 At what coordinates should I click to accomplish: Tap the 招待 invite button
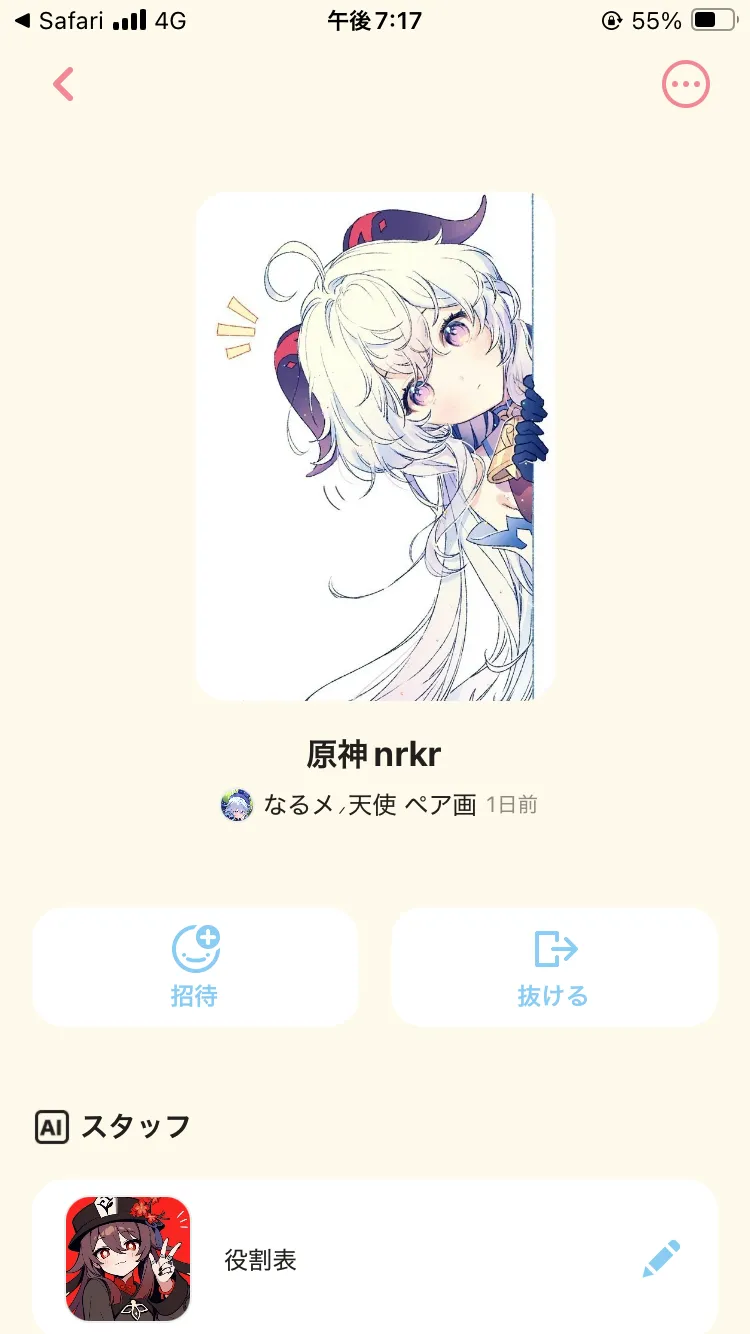pos(195,967)
